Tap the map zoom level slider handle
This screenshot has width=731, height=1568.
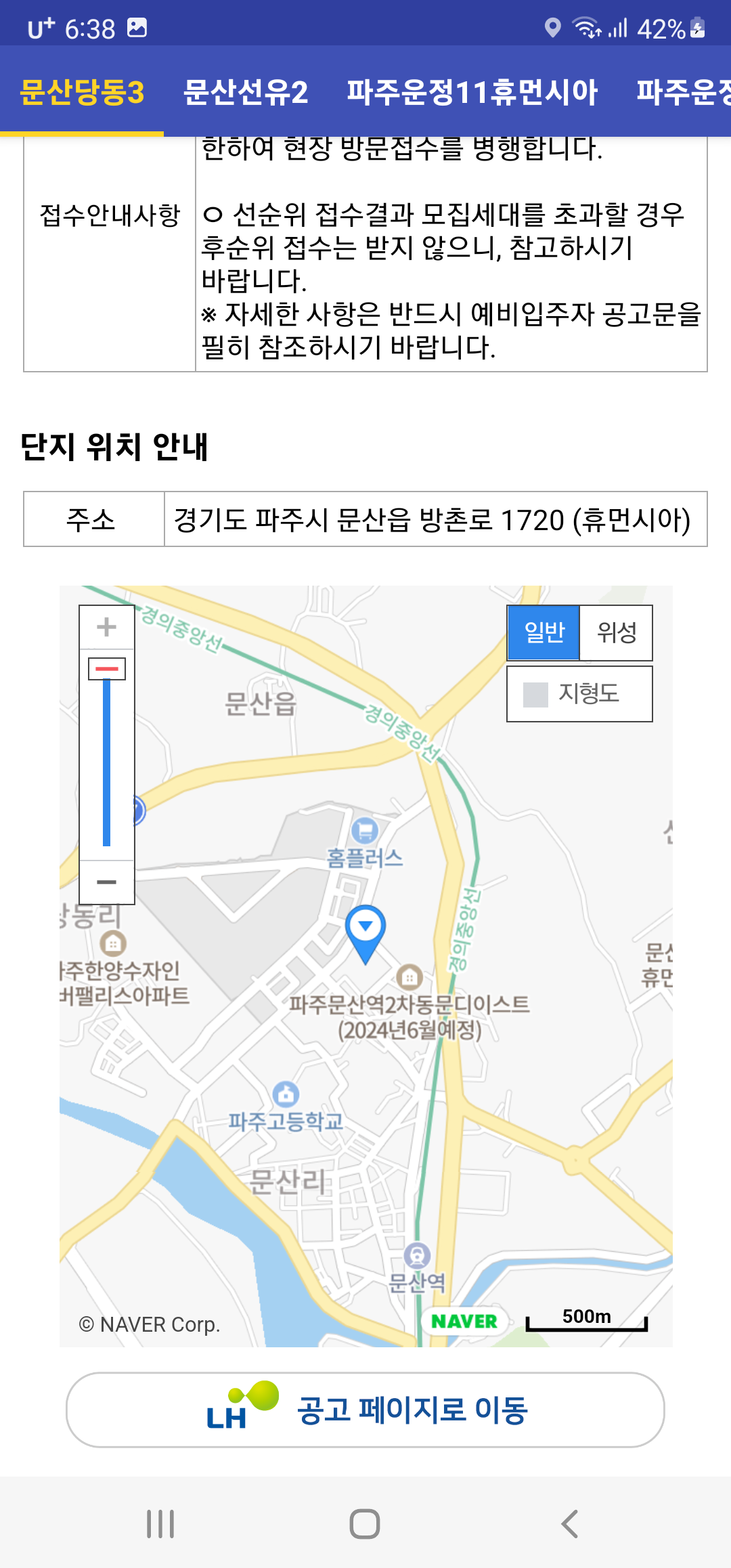pyautogui.click(x=106, y=669)
